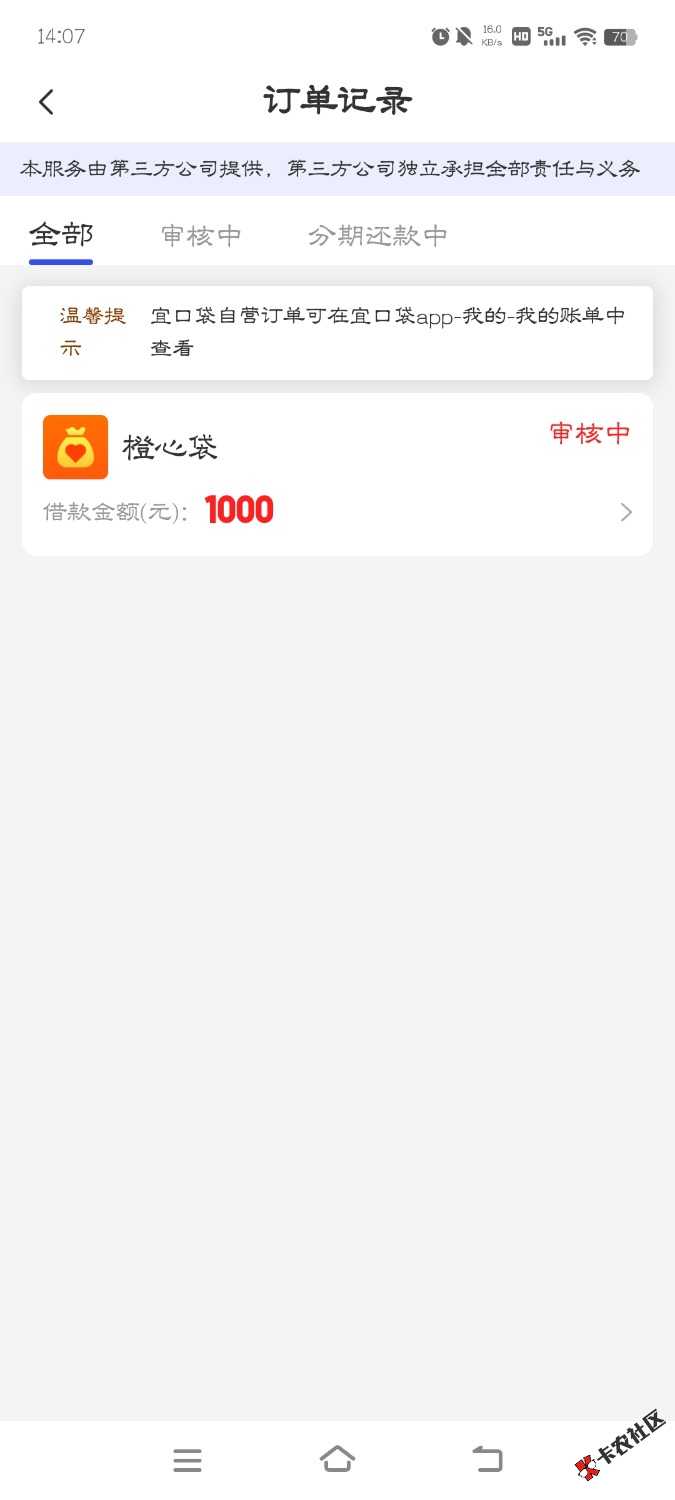Open the 橙心袋 loan order card
The width and height of the screenshot is (675, 1500).
tap(337, 474)
